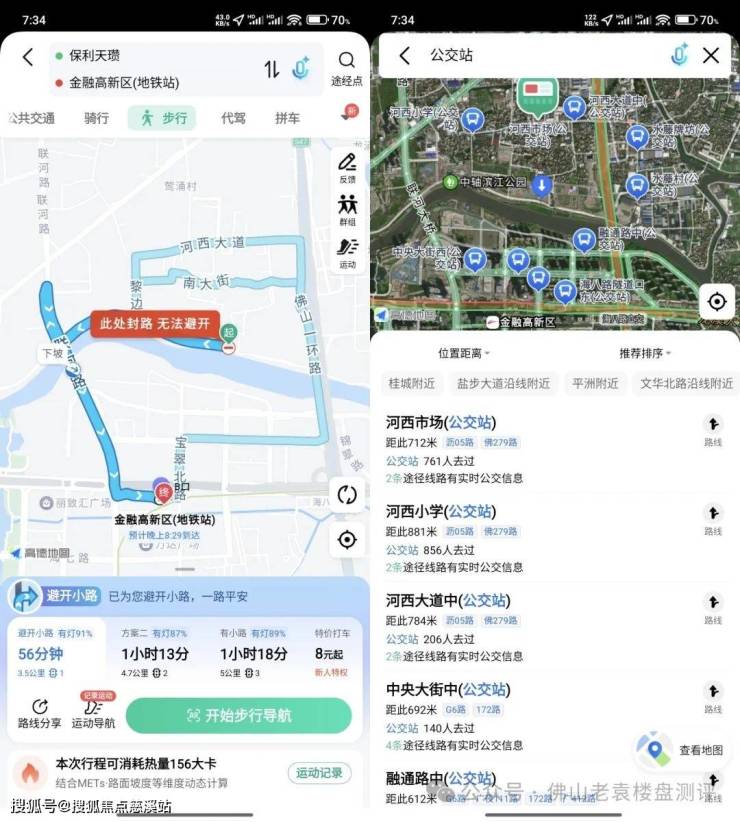
Task: Expand the 位置距离 filter
Action: (463, 353)
